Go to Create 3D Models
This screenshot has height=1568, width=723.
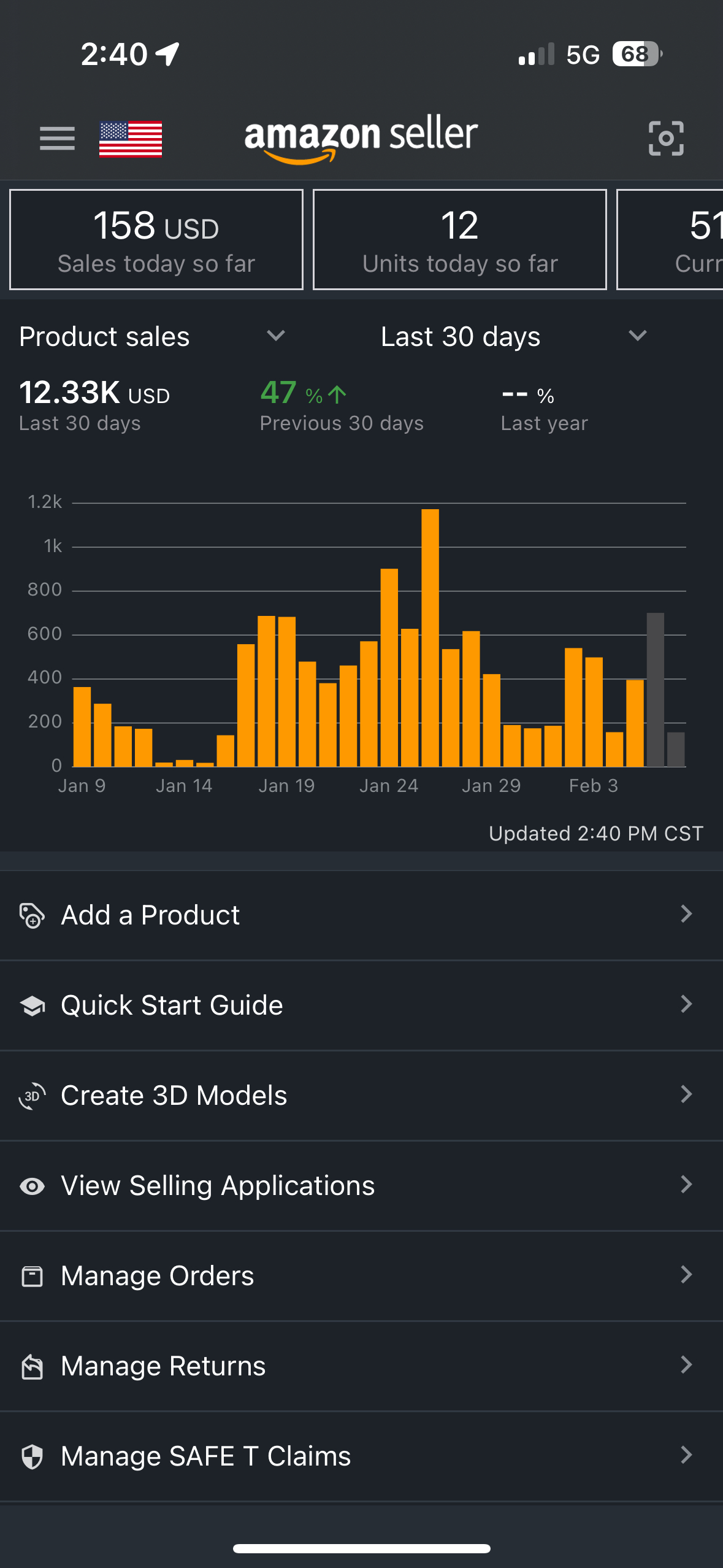361,1095
